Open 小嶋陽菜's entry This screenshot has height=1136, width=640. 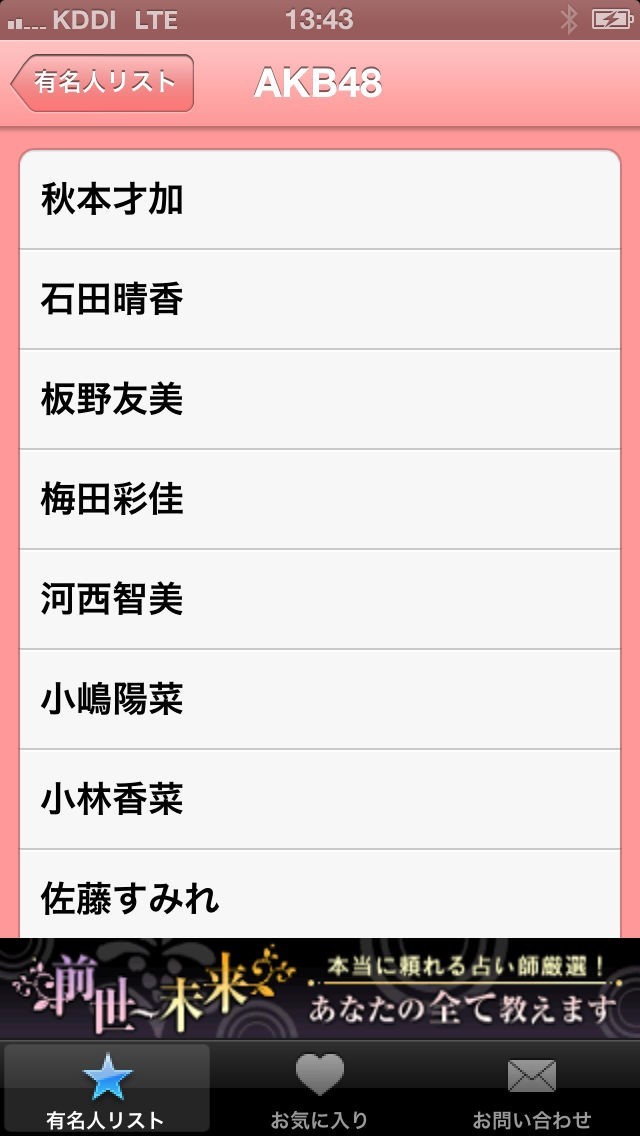[320, 700]
